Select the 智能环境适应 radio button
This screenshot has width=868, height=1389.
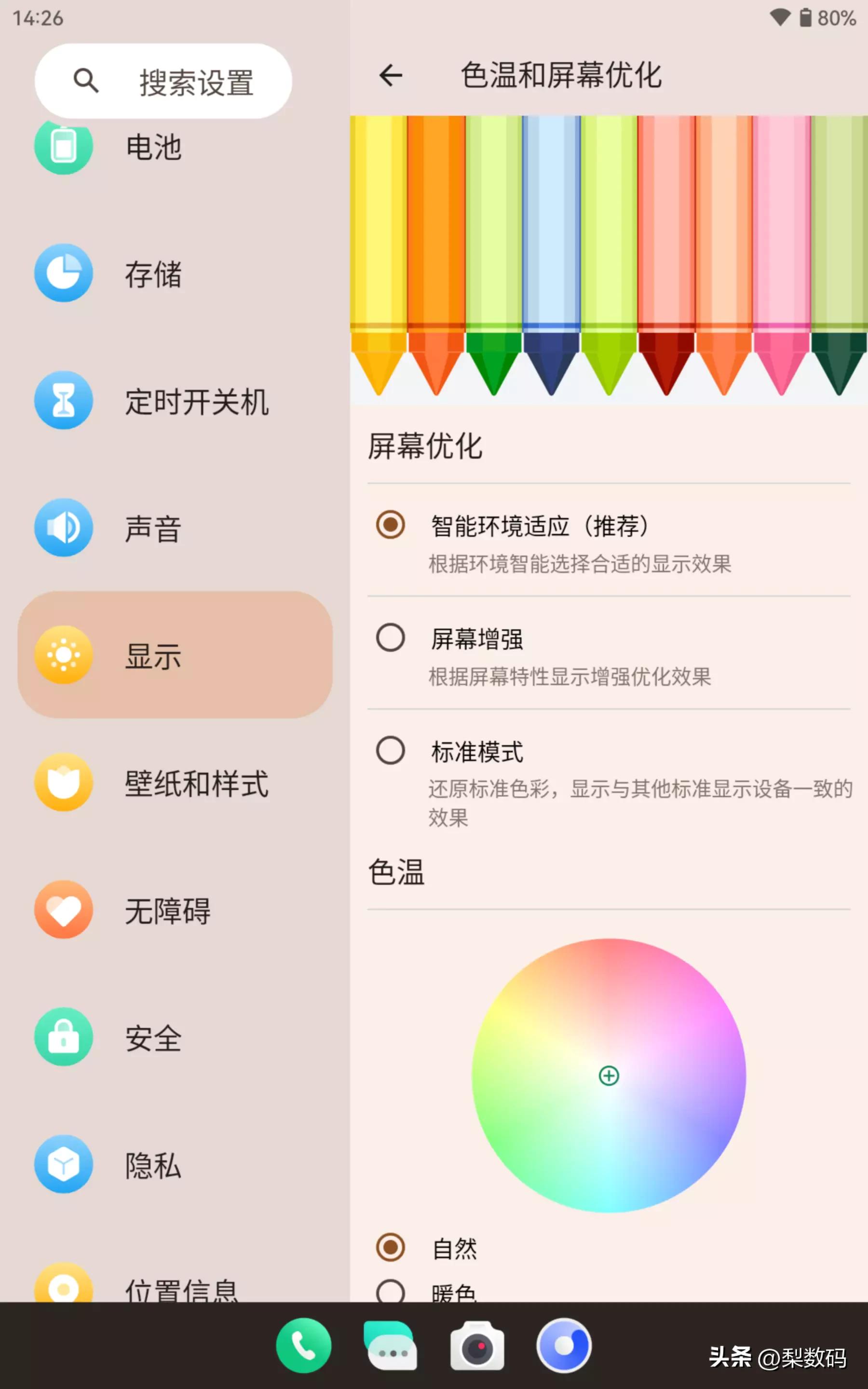(x=391, y=525)
